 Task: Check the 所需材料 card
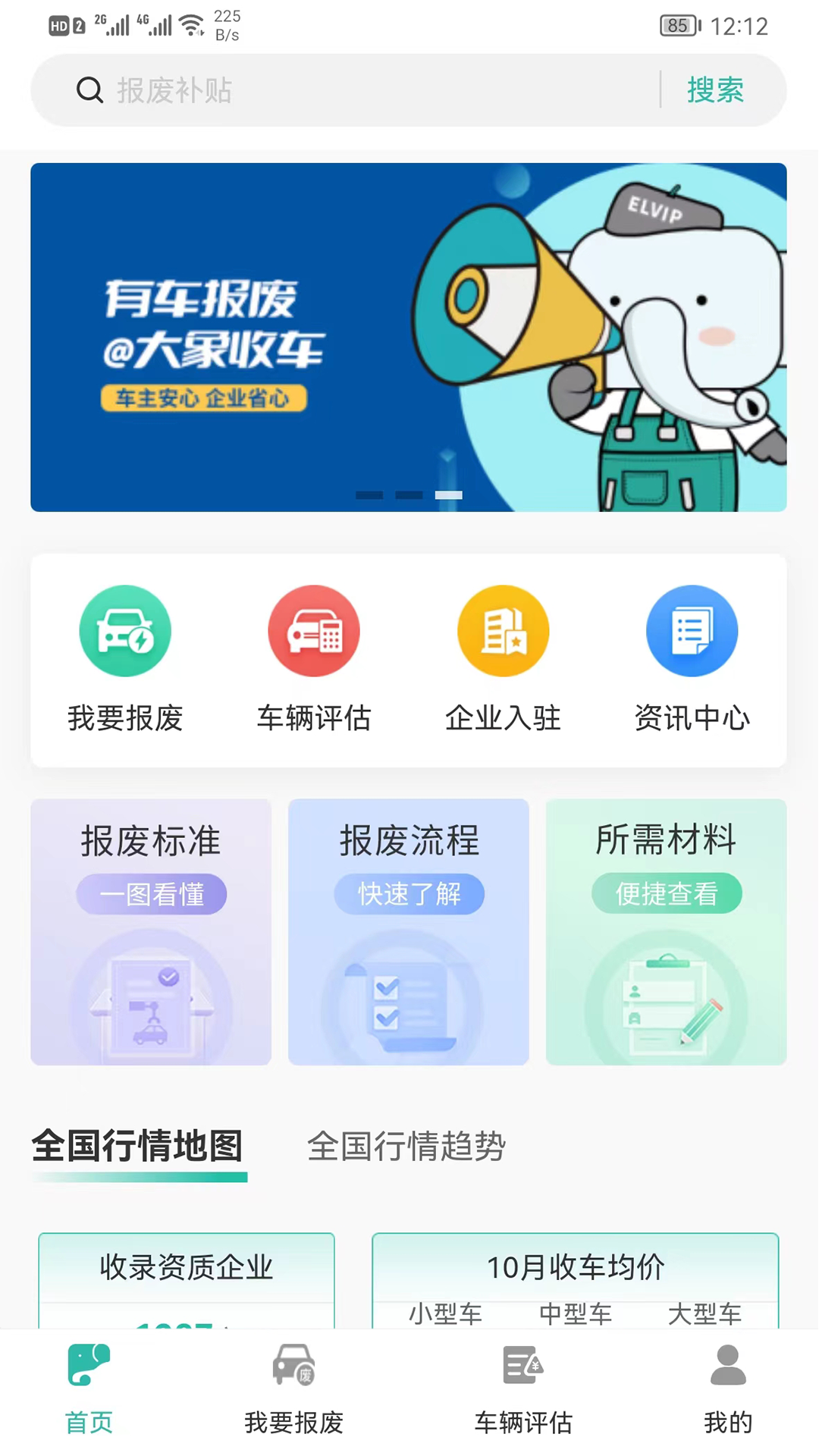666,931
